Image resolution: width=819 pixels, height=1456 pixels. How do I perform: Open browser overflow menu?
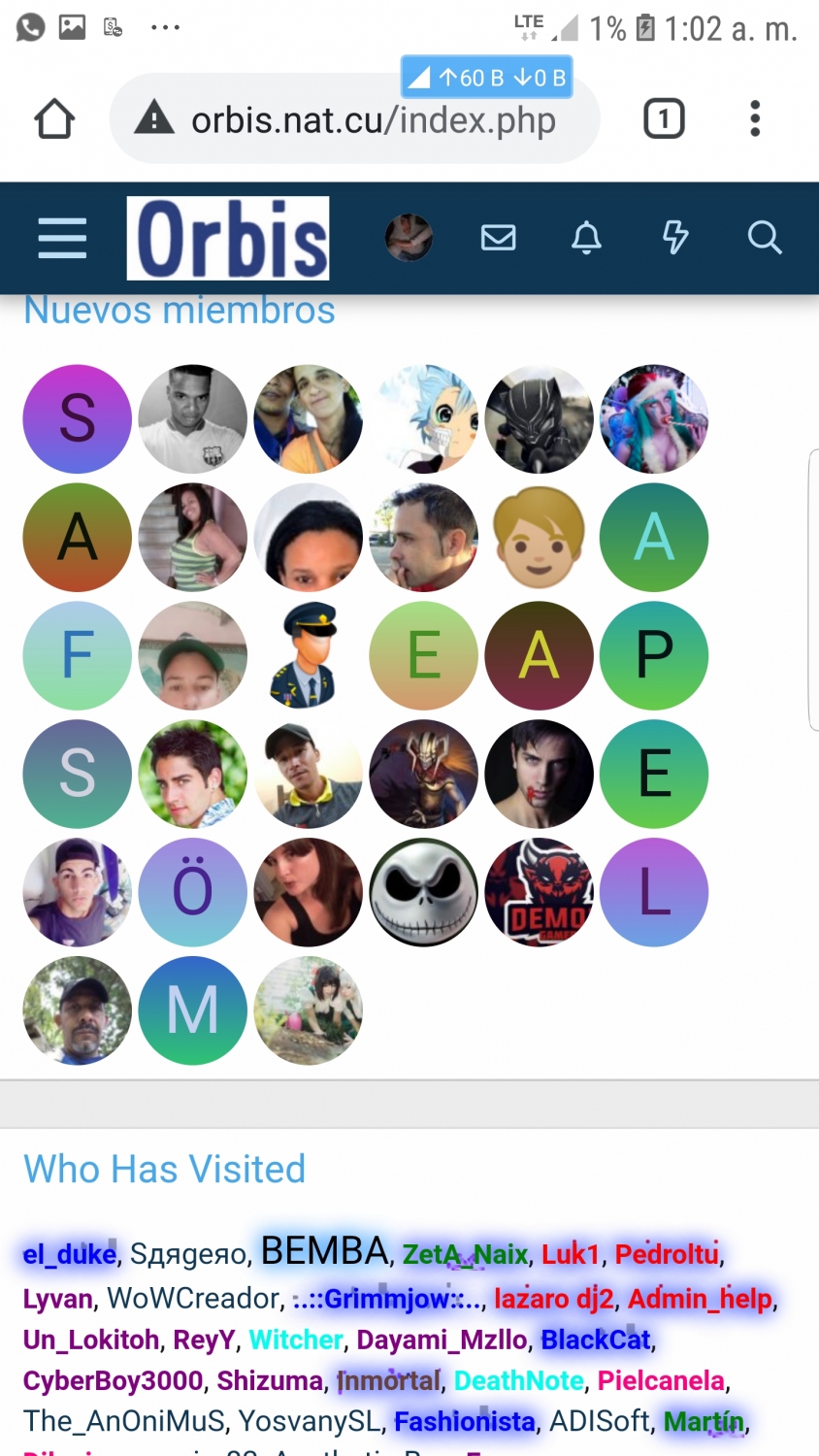[x=755, y=119]
